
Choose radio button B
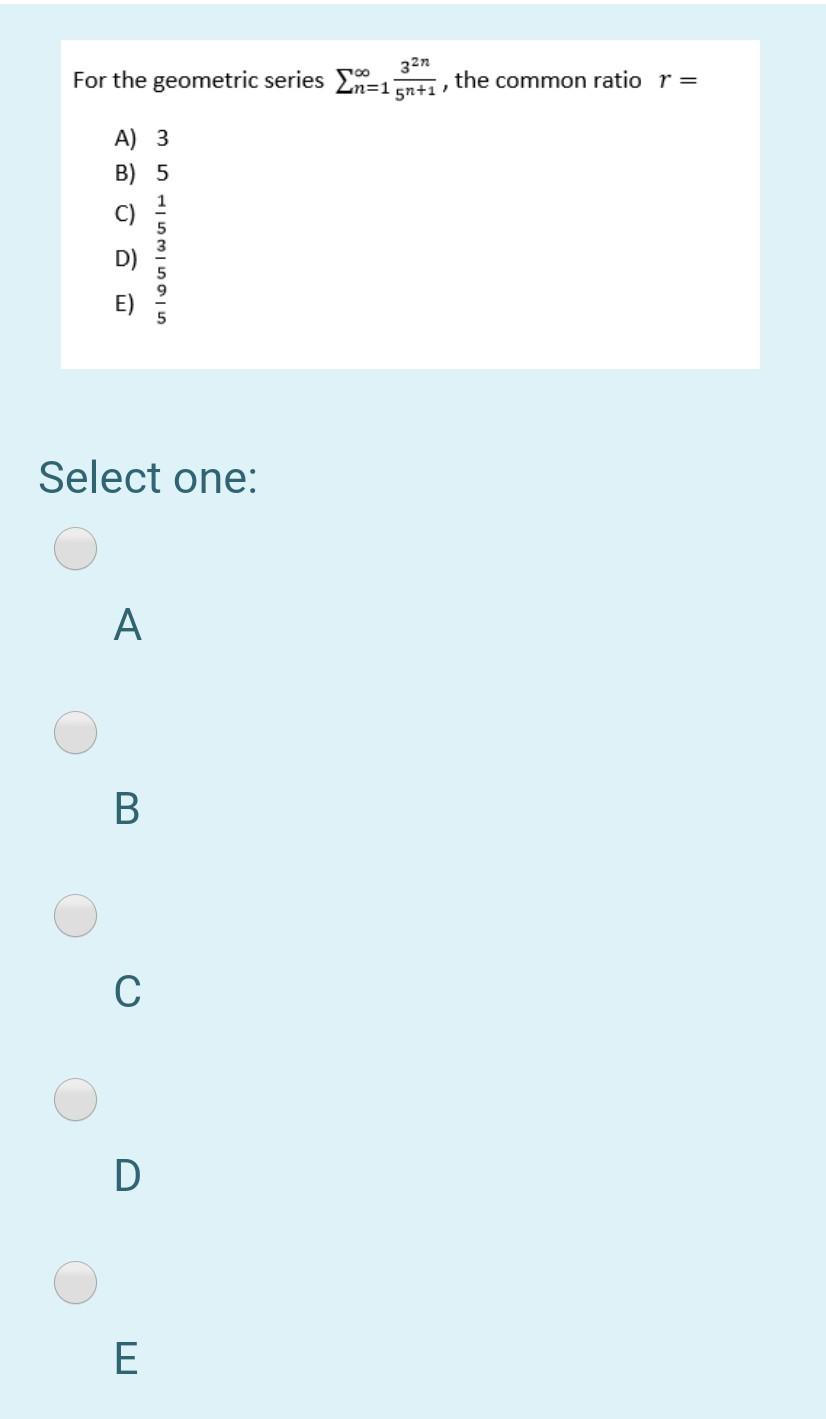[75, 732]
